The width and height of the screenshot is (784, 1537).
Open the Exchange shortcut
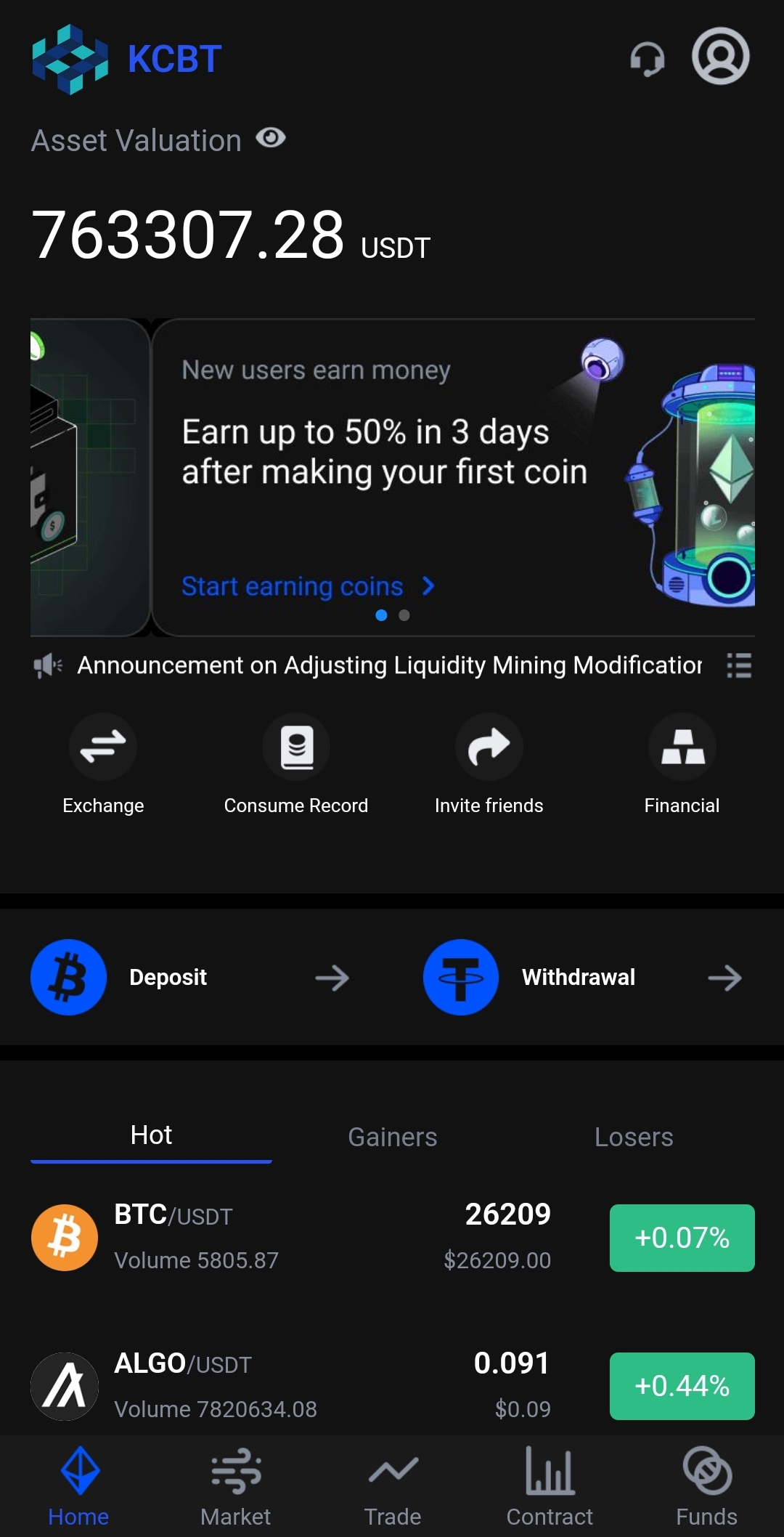coord(103,764)
